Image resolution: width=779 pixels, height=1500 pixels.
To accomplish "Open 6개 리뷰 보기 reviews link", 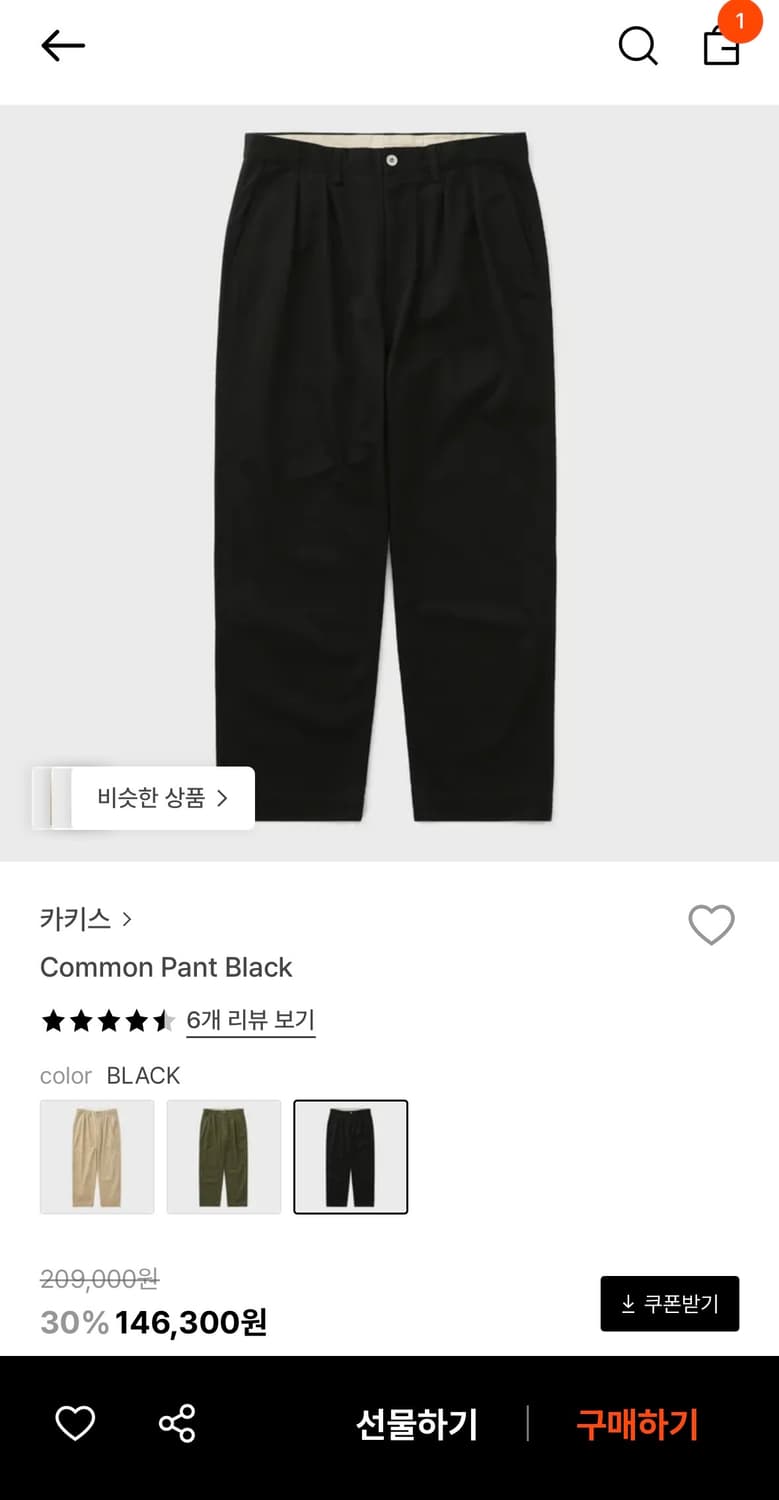I will point(250,1020).
